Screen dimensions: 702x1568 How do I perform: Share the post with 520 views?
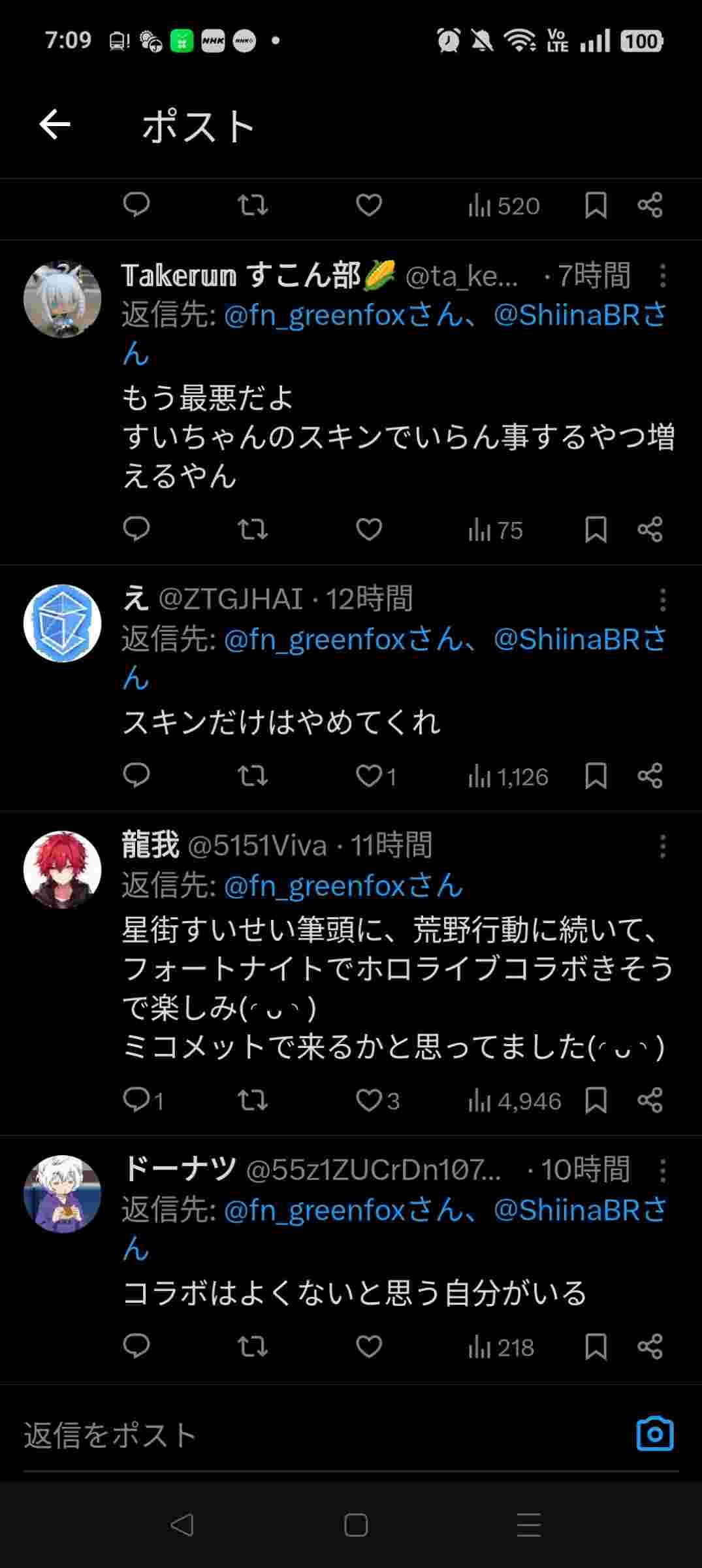pyautogui.click(x=650, y=205)
